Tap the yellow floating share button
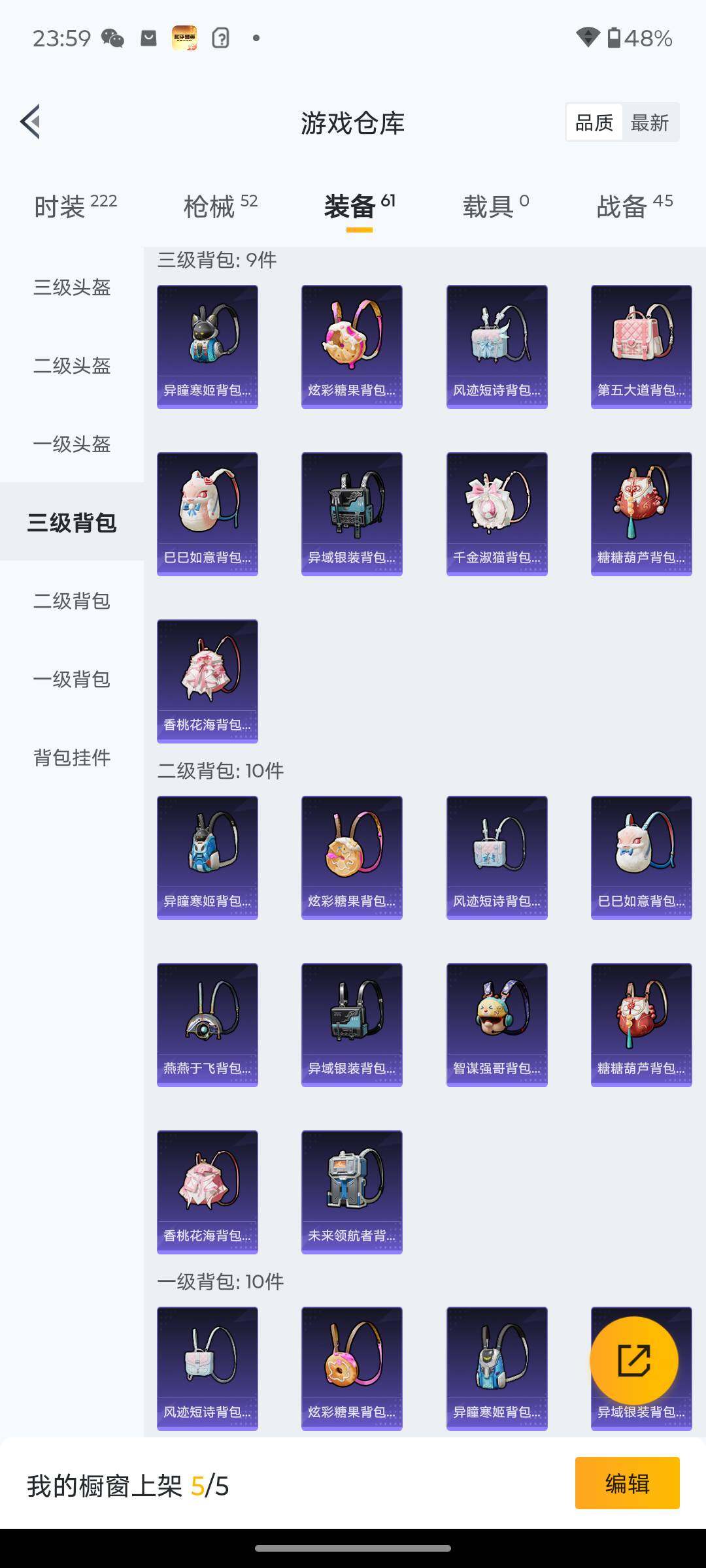706x1568 pixels. (x=633, y=1360)
